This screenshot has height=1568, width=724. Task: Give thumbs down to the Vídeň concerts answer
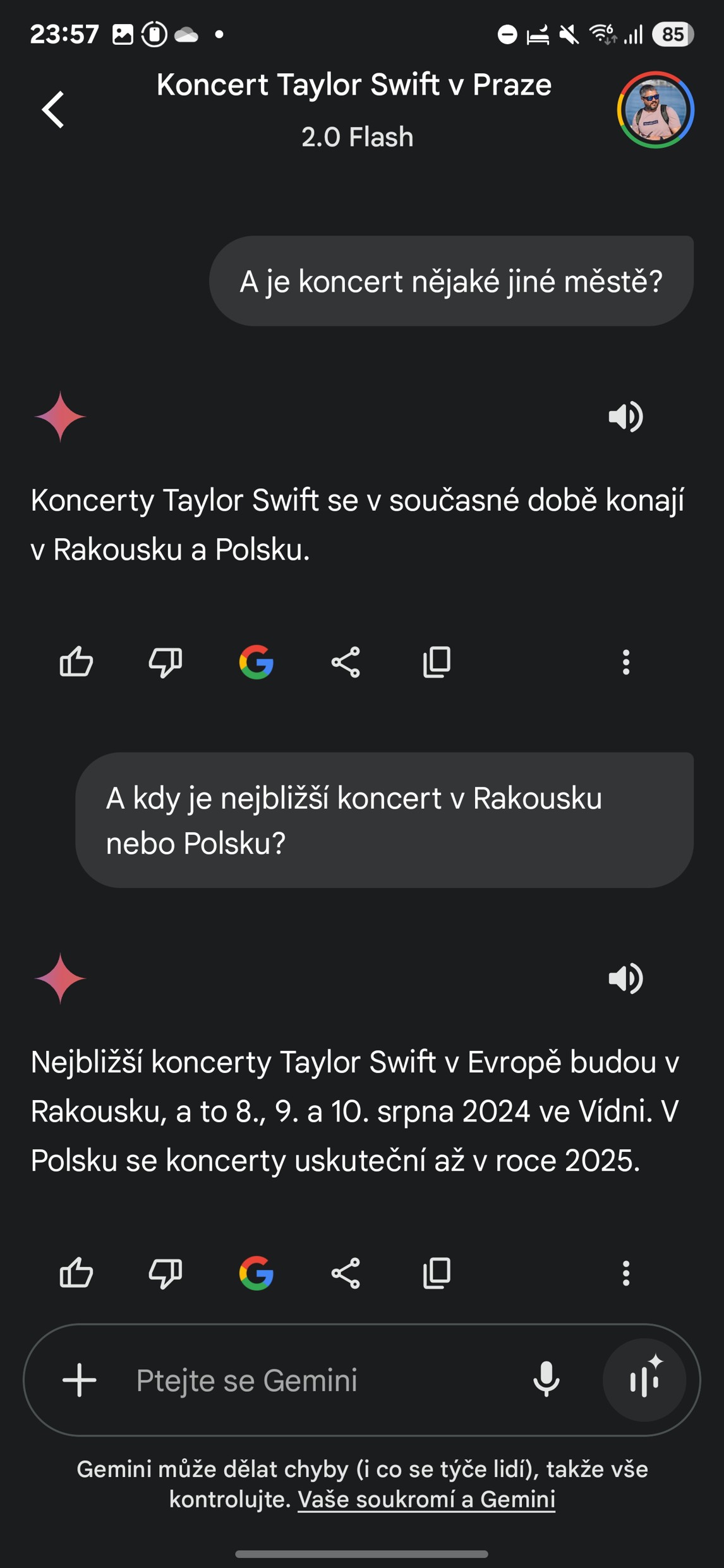[166, 1273]
